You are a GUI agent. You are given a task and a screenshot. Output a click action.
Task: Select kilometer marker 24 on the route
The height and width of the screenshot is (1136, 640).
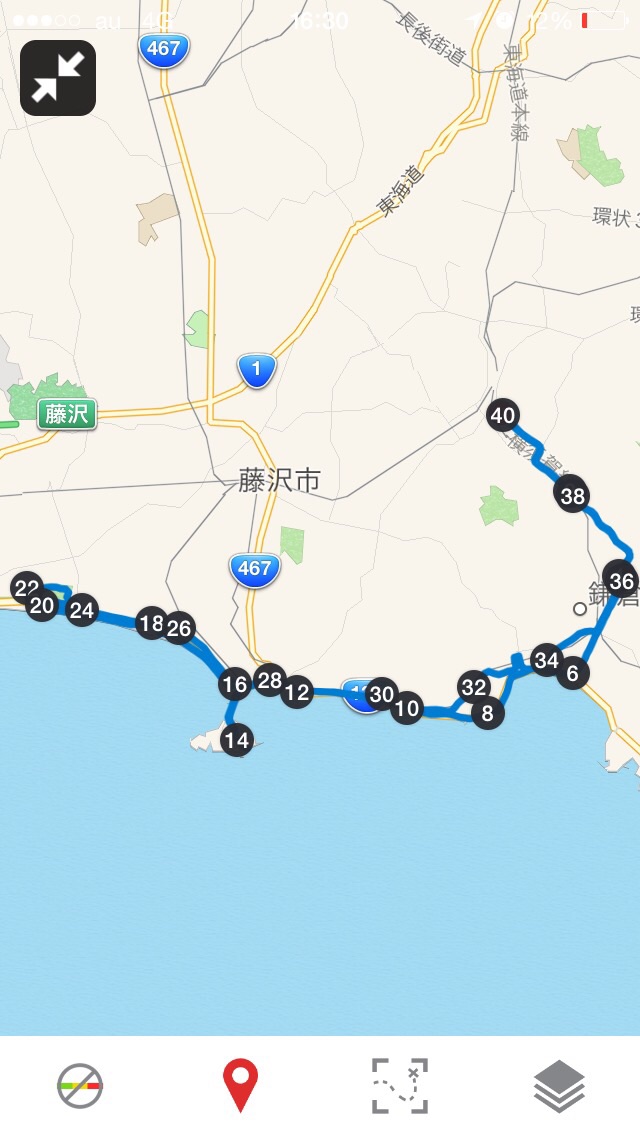coord(82,610)
